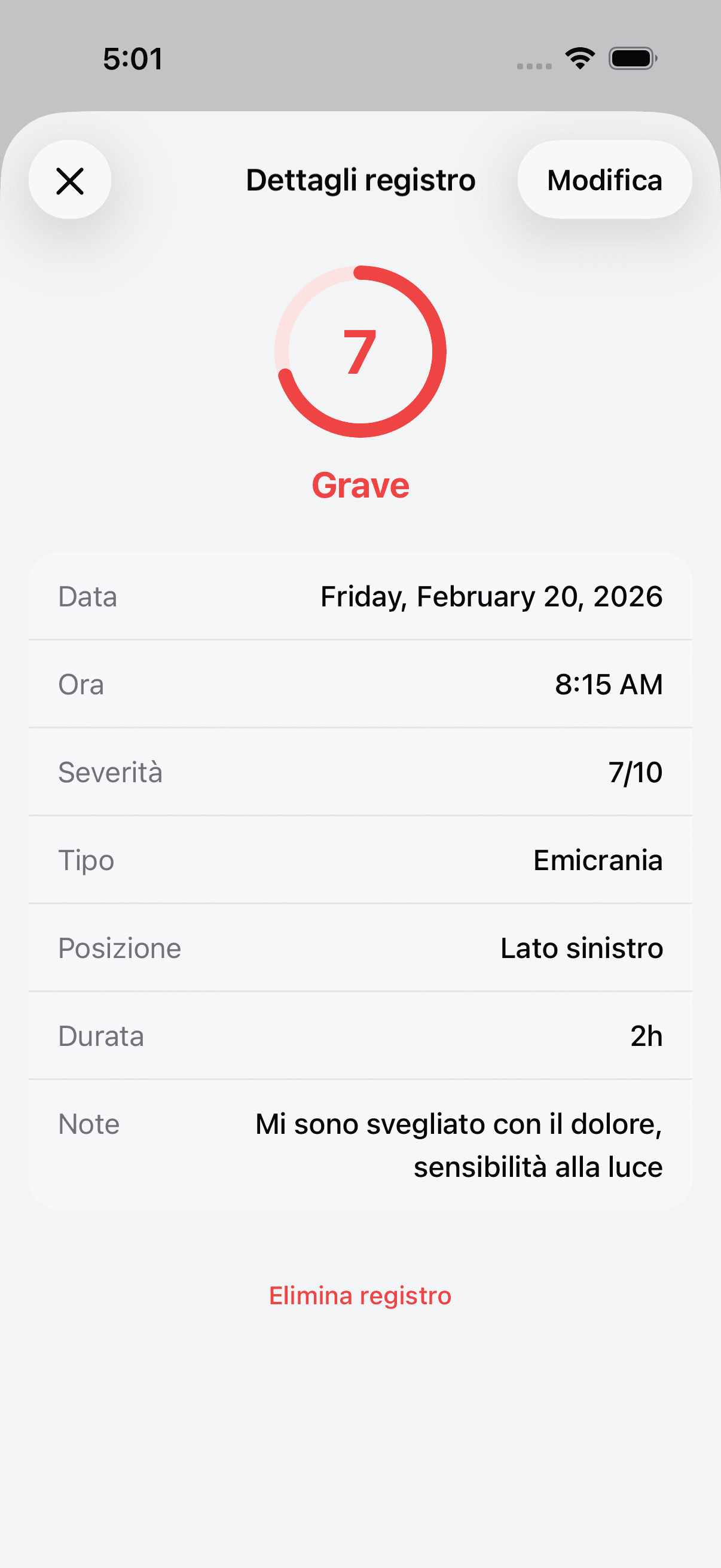Tap the Ora row showing 8:15 AM
The height and width of the screenshot is (1568, 721).
(x=360, y=684)
